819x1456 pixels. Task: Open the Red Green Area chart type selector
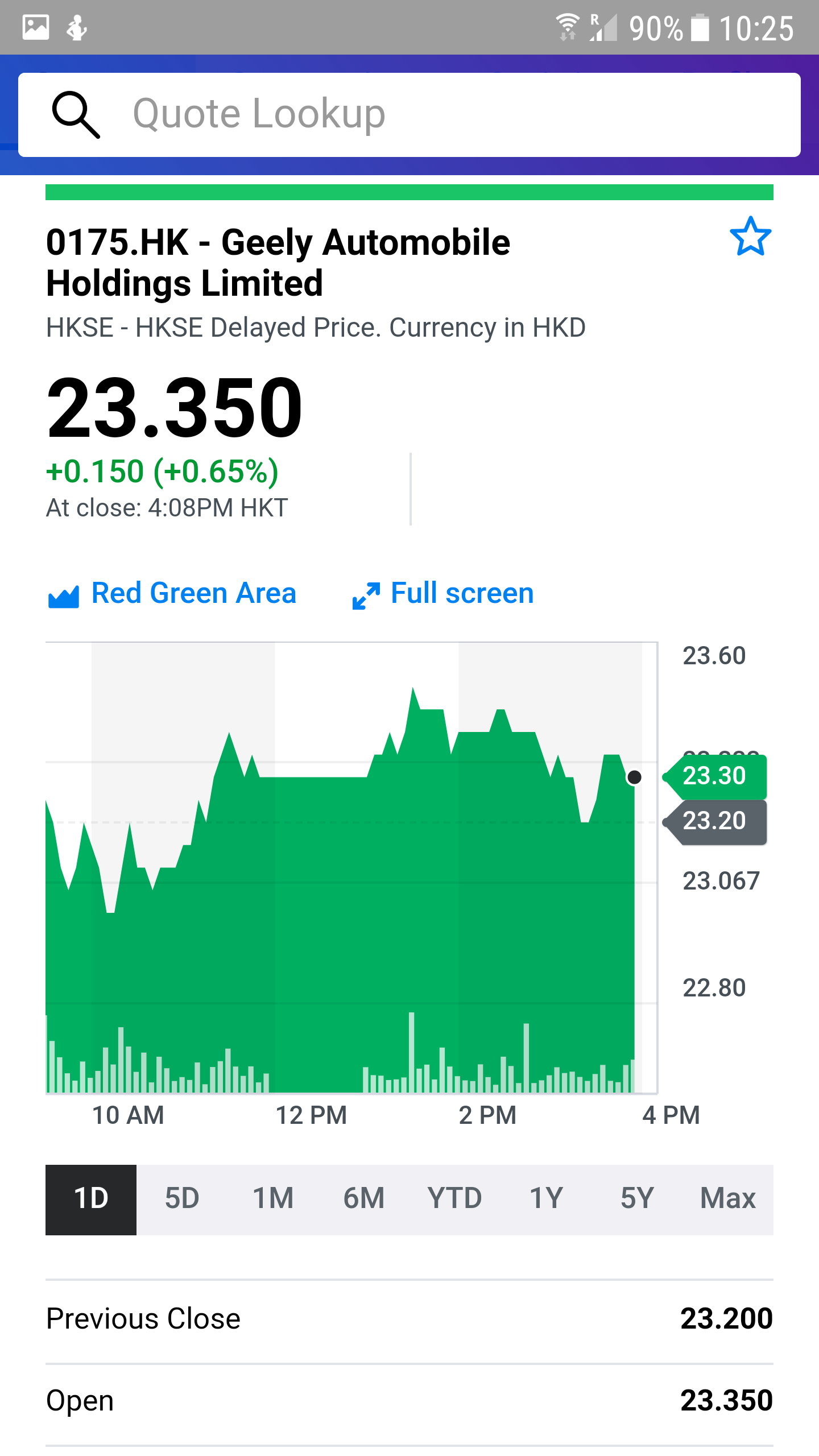(x=172, y=593)
